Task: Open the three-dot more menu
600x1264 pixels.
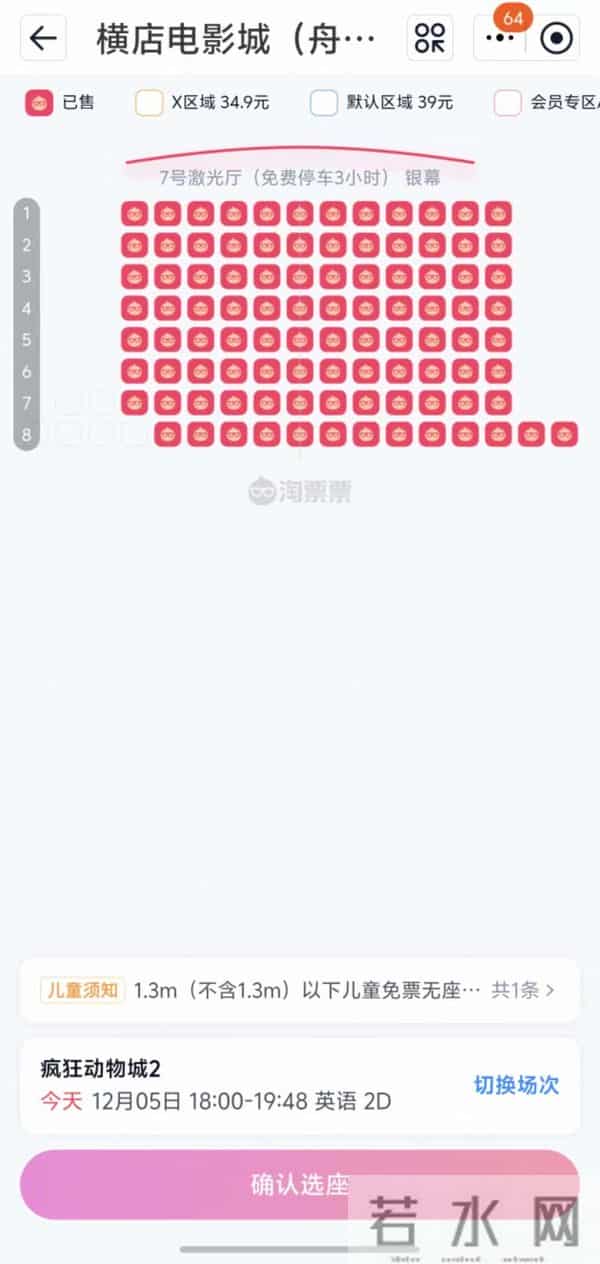Action: (x=498, y=39)
